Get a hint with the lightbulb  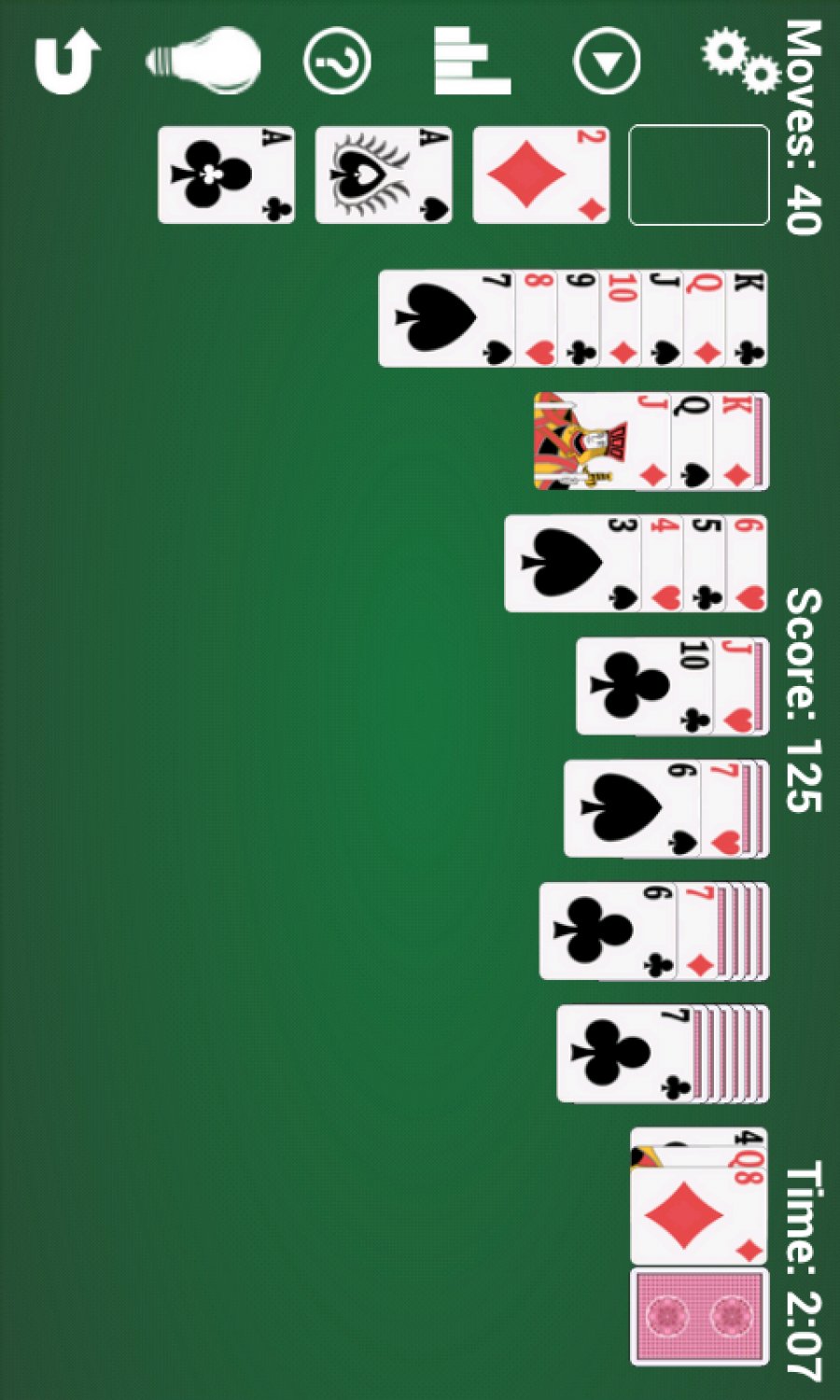(203, 62)
